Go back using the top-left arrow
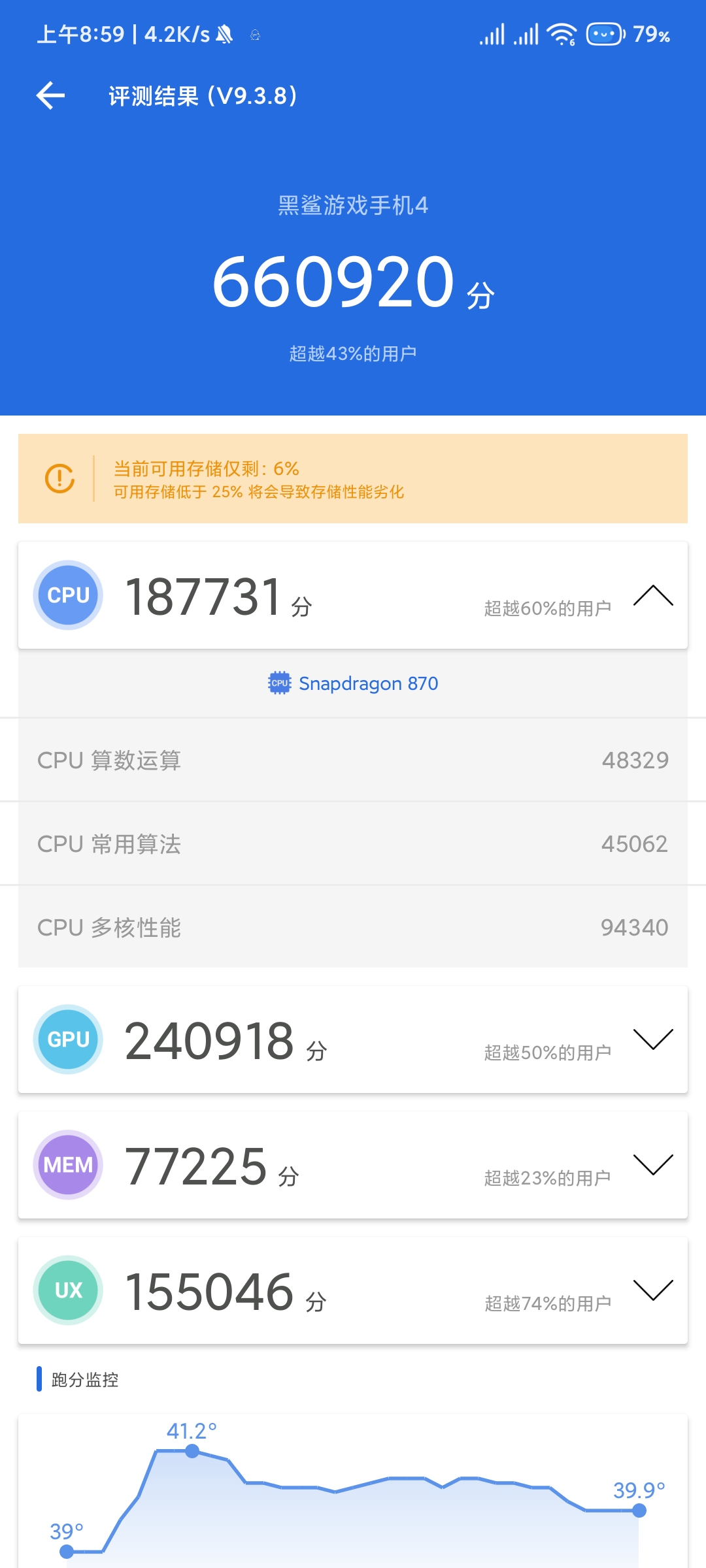706x1568 pixels. 50,96
